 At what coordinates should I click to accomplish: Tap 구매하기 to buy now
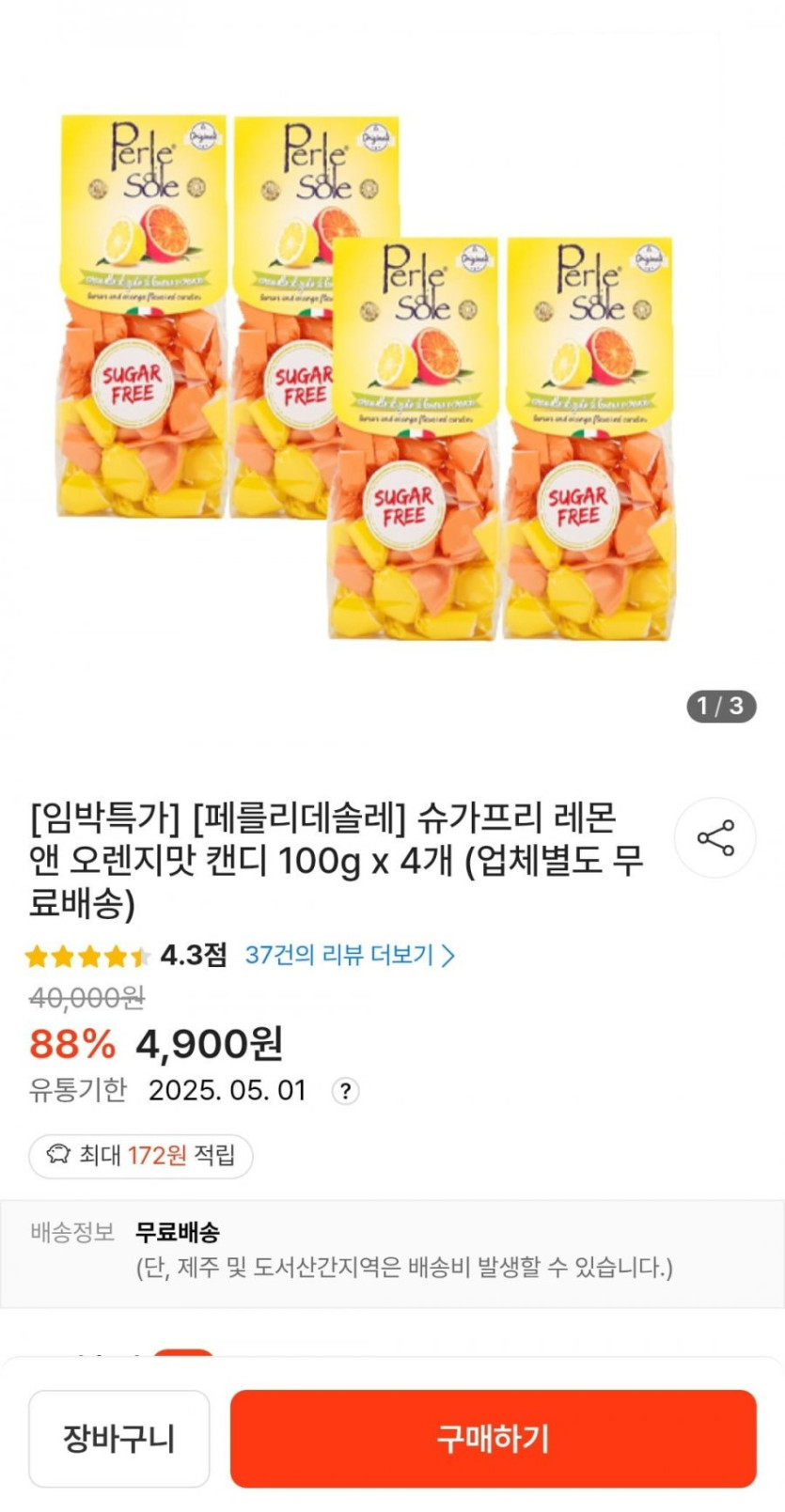(x=493, y=1438)
